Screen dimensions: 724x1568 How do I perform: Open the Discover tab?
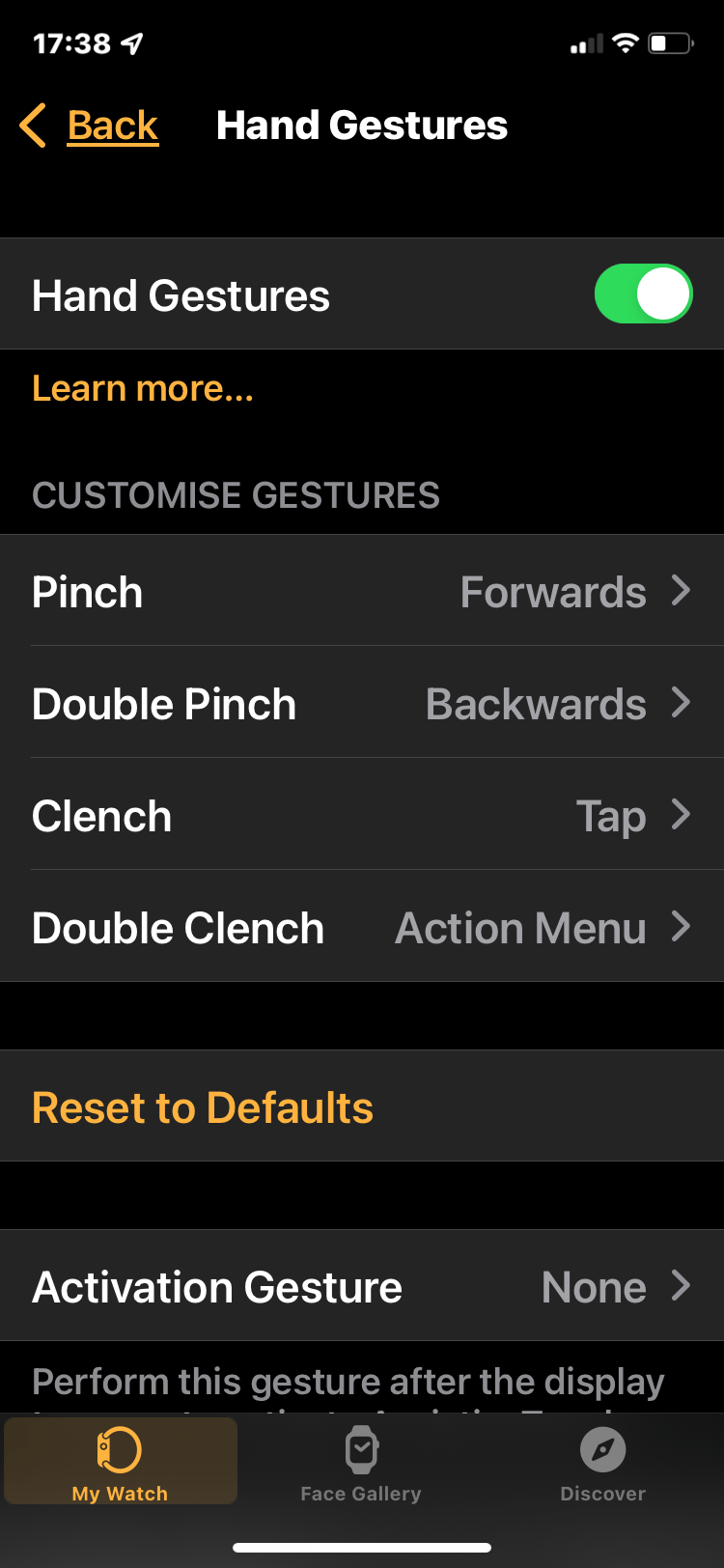click(x=602, y=1462)
